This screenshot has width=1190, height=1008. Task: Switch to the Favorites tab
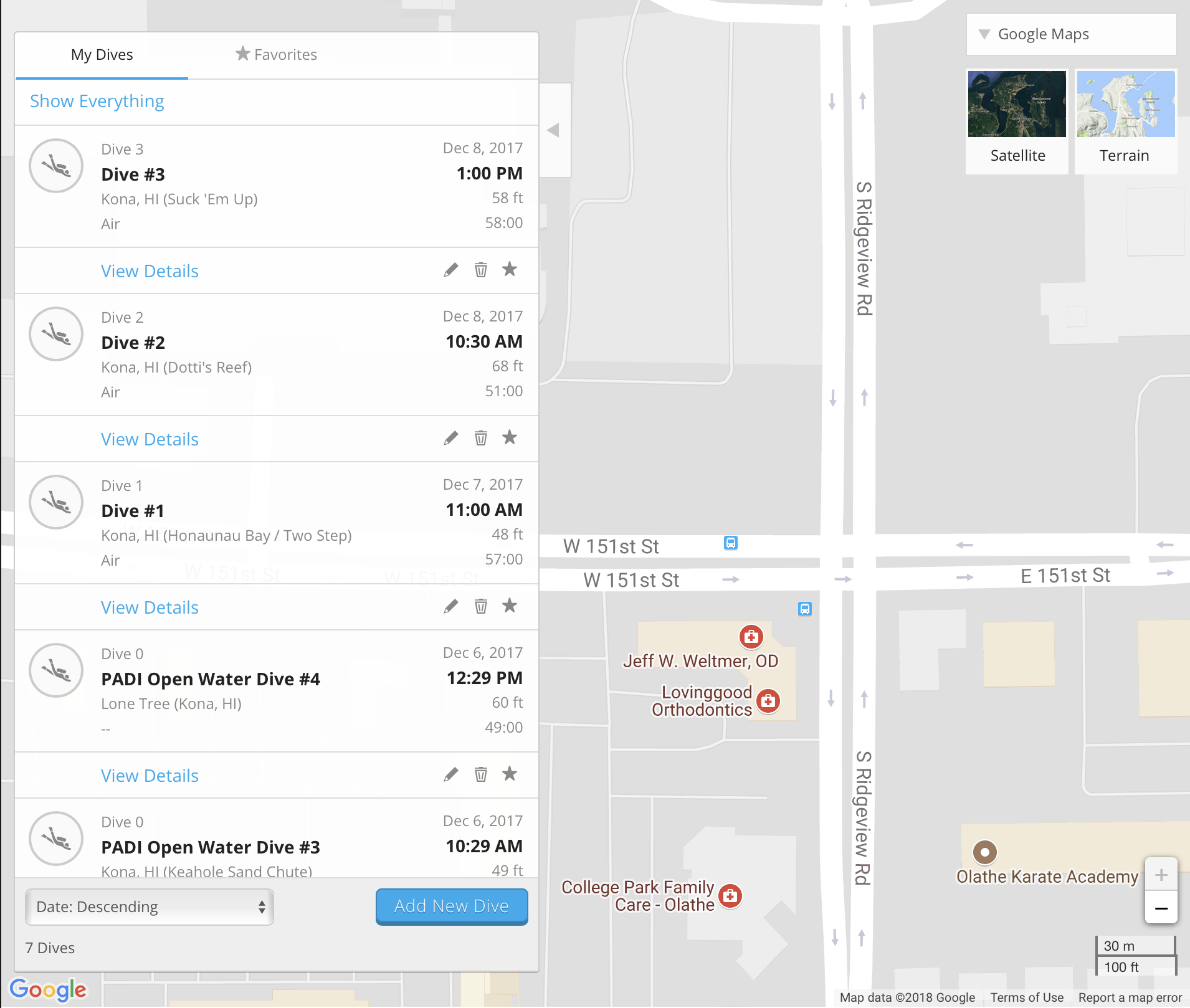(x=276, y=55)
